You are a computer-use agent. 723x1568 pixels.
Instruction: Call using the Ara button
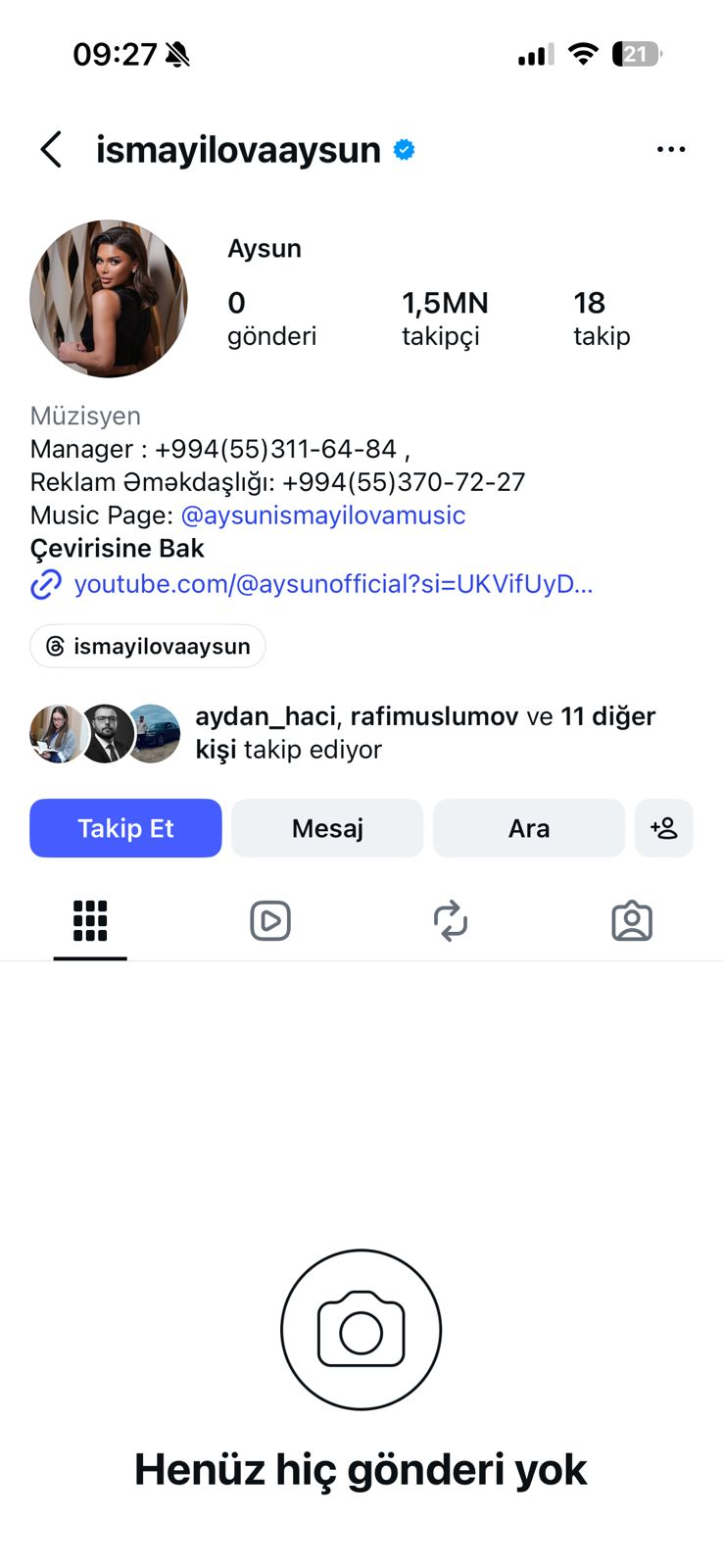pos(529,828)
